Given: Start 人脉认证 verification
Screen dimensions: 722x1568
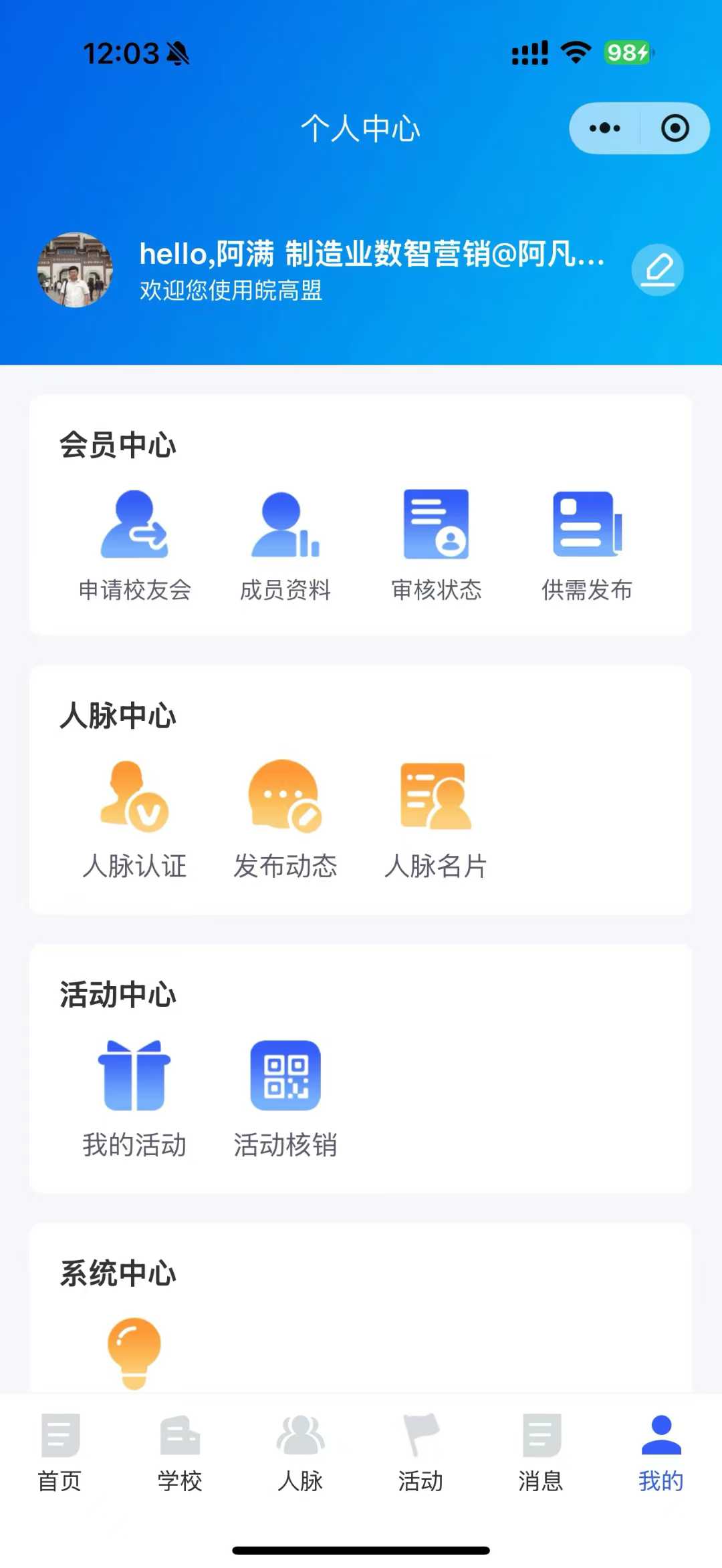Looking at the screenshot, I should [135, 818].
